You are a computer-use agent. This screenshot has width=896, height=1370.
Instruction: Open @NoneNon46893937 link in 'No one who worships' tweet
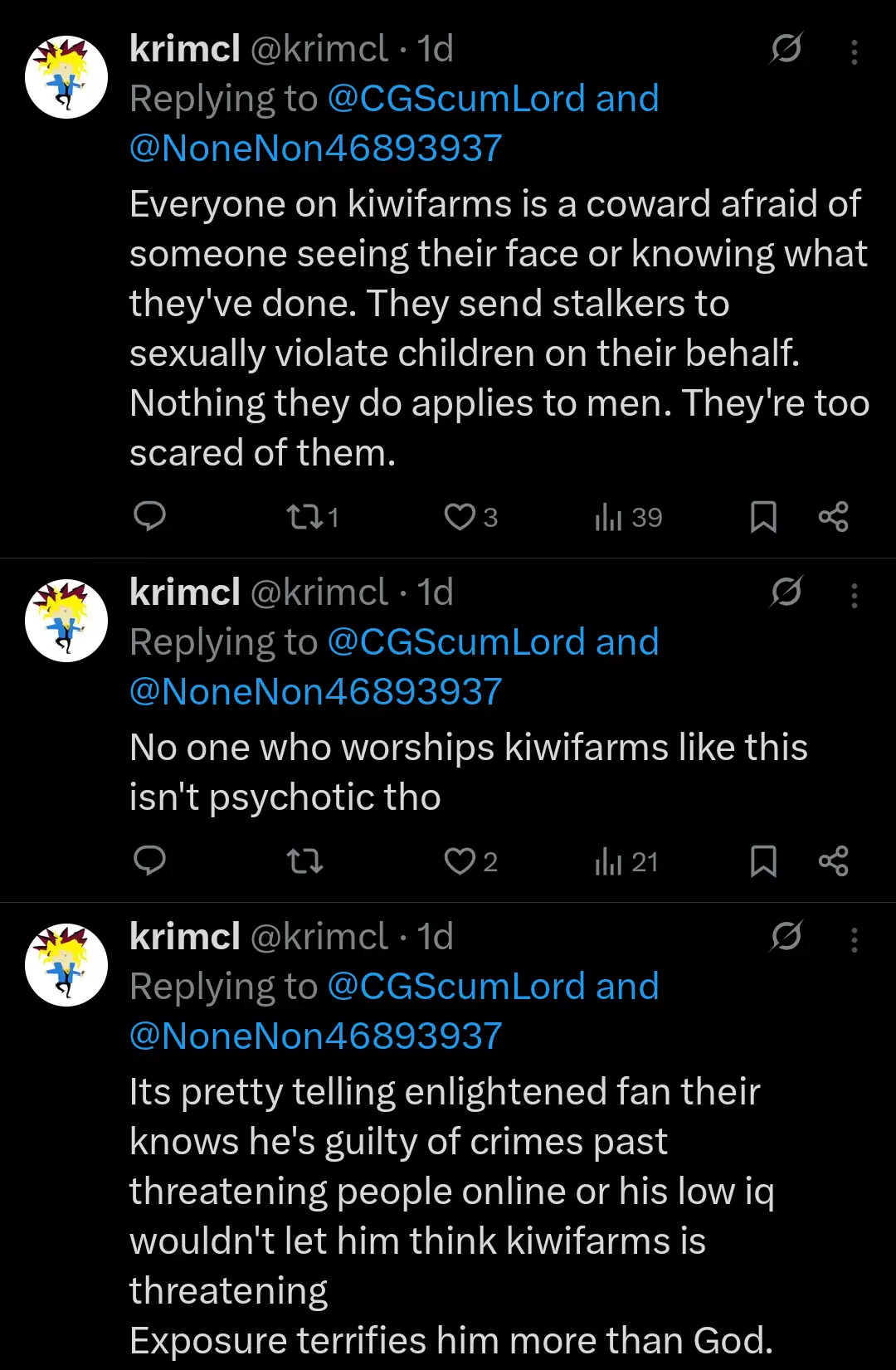click(316, 692)
